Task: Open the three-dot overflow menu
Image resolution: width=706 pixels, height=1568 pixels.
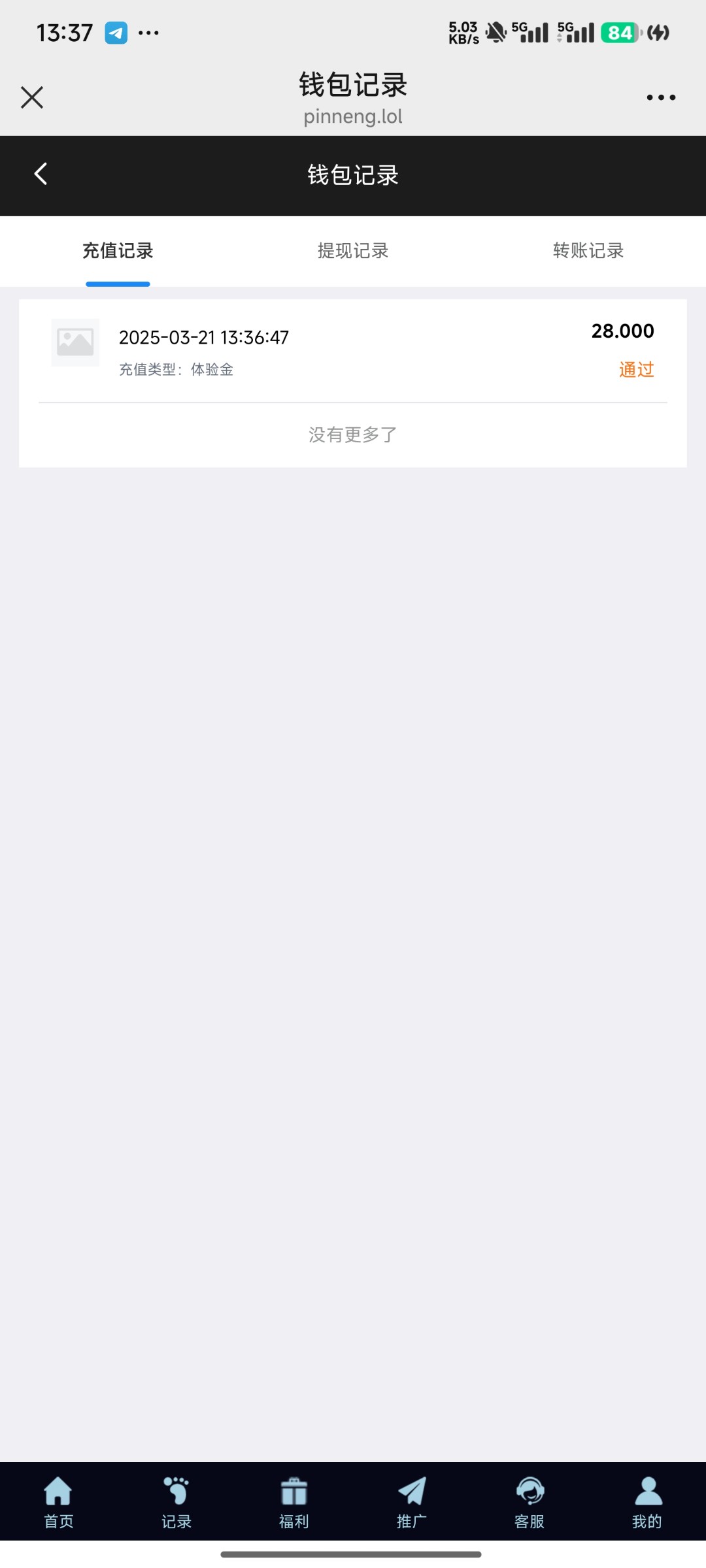Action: (x=661, y=97)
